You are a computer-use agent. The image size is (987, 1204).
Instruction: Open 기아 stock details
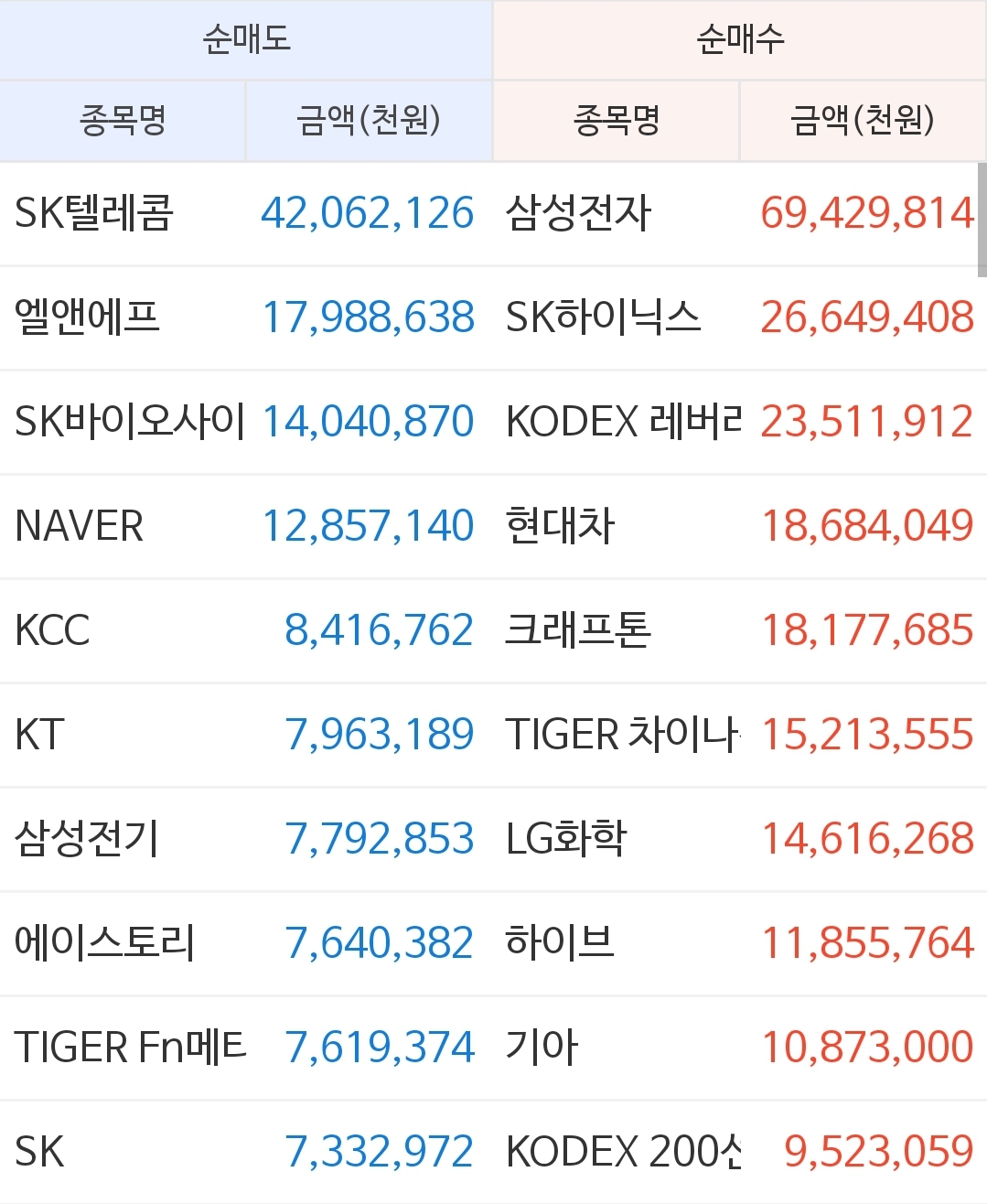(x=542, y=1048)
